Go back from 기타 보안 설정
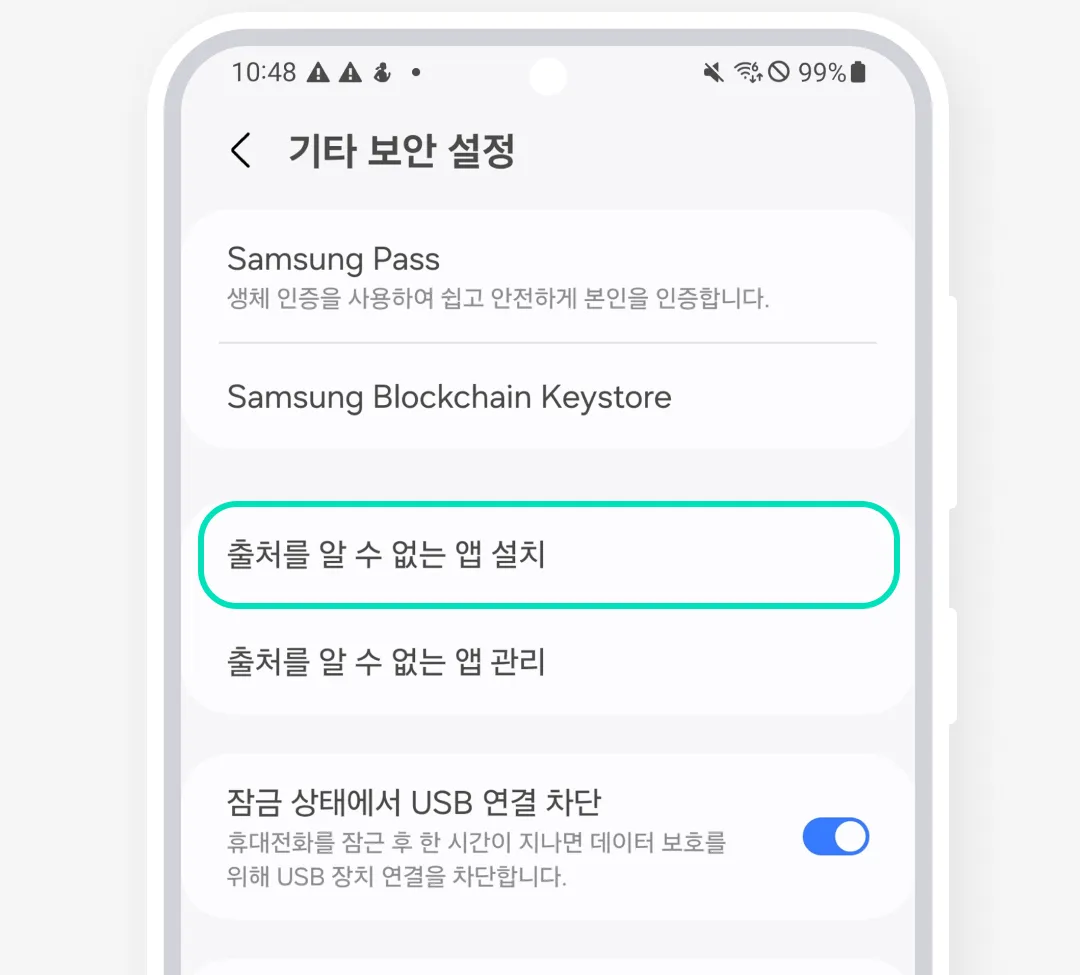1080x975 pixels. tap(240, 152)
